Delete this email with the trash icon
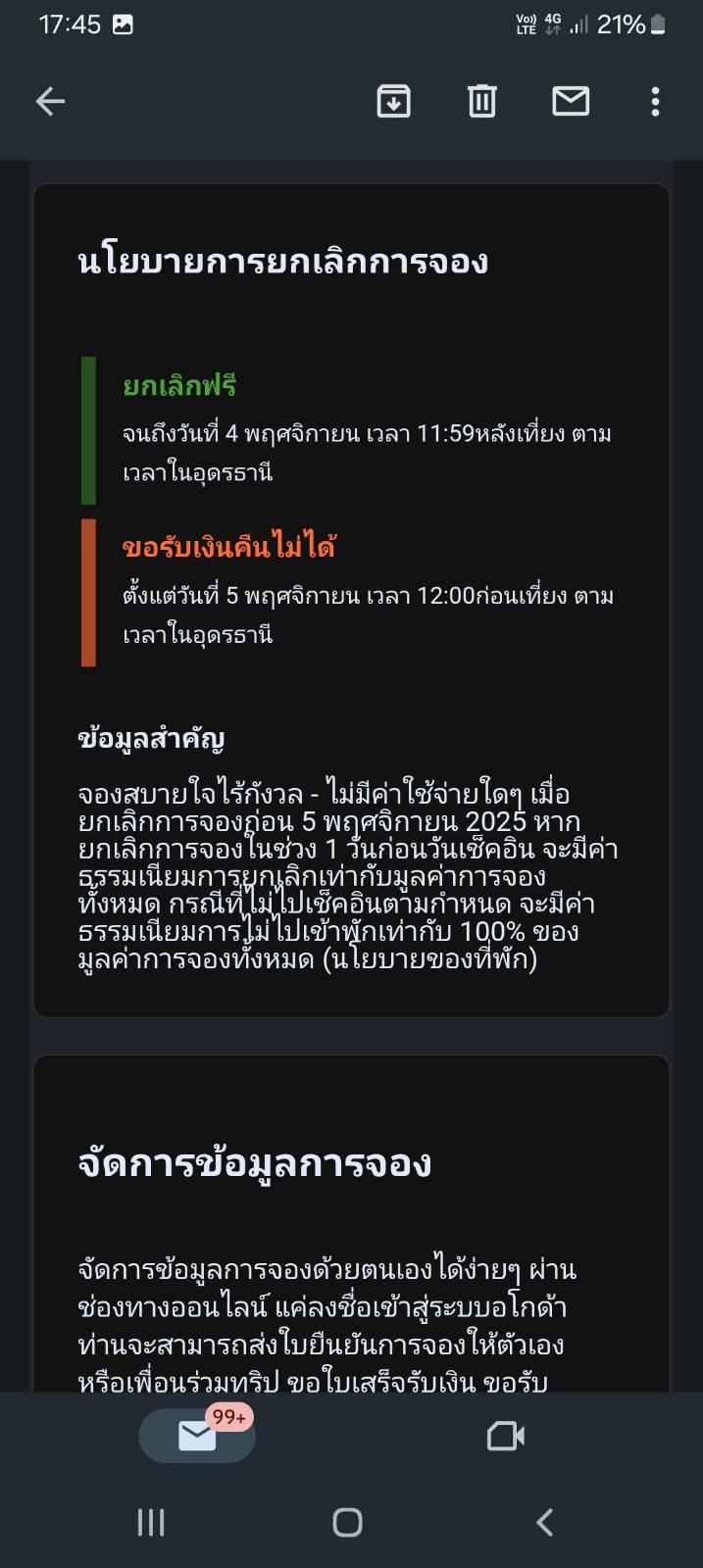This screenshot has height=1568, width=703. [x=481, y=101]
